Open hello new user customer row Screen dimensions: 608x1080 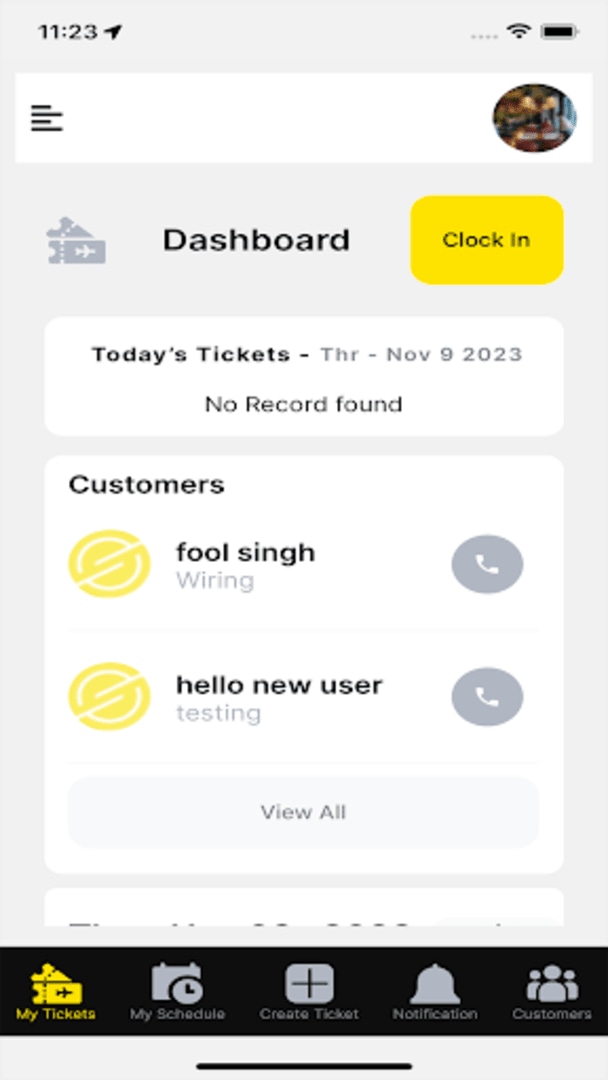pos(304,696)
